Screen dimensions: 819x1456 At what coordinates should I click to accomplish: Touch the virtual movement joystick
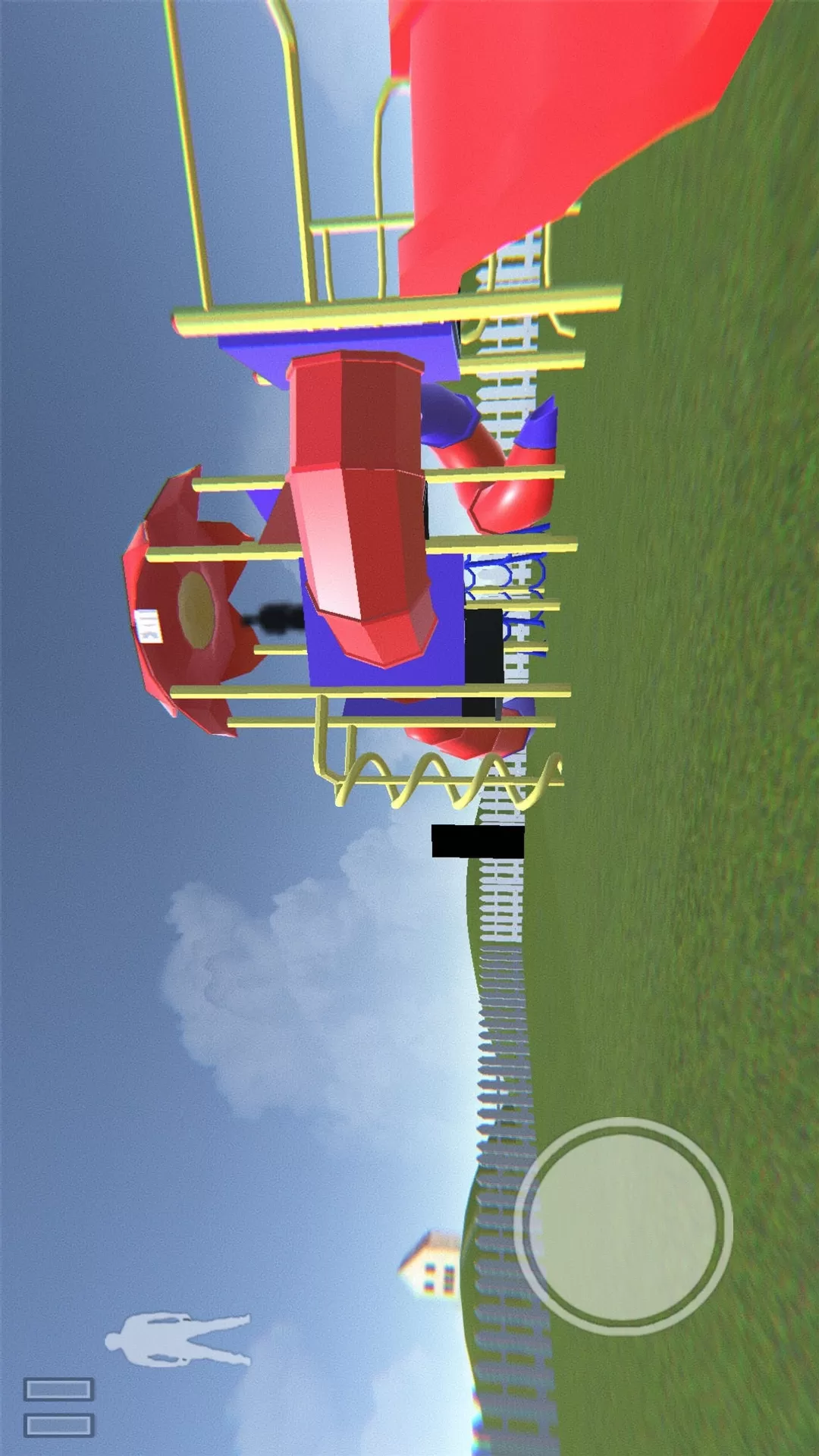[x=623, y=1225]
